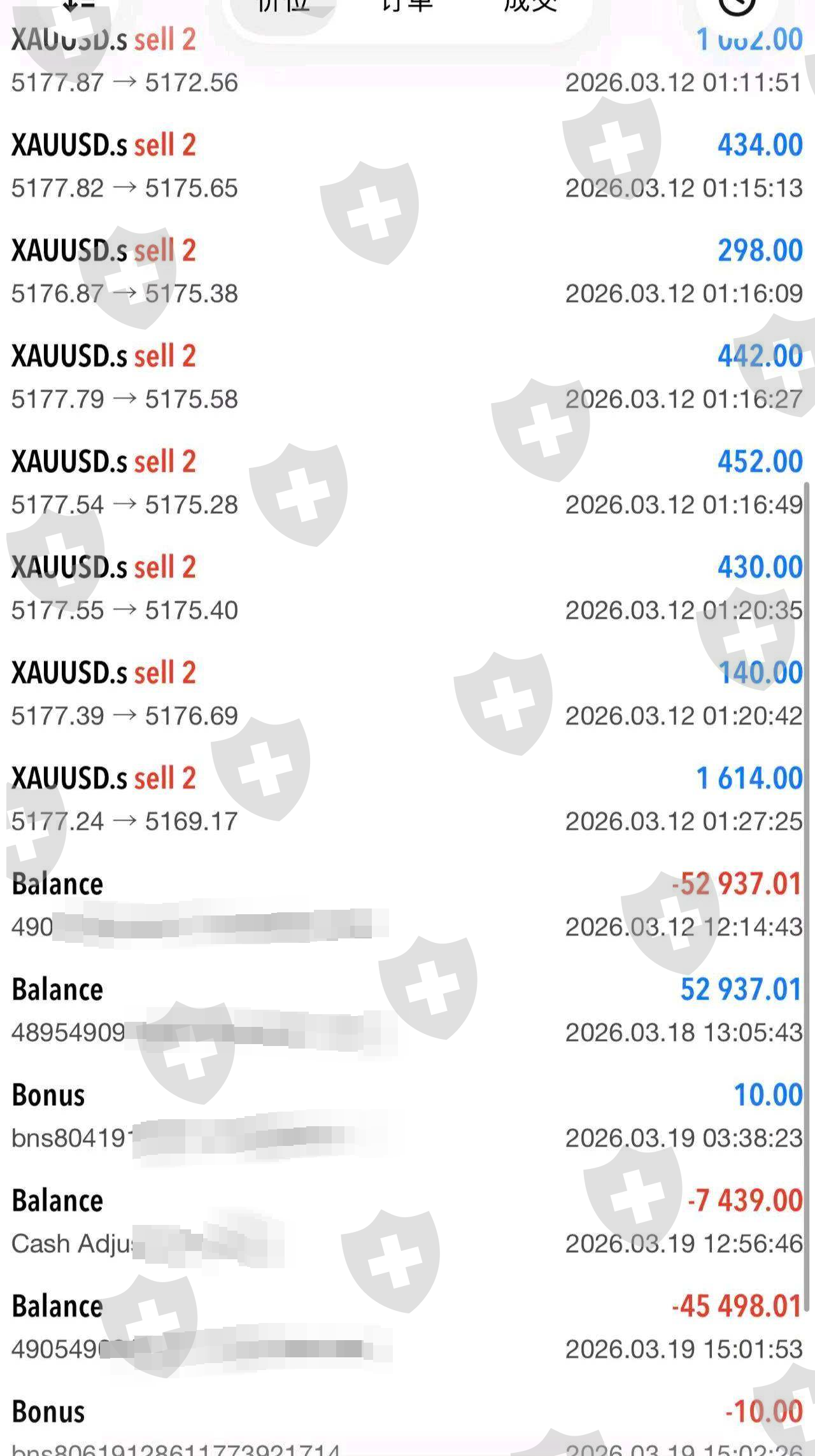The height and width of the screenshot is (1456, 815).
Task: Switch to the 成交 tab
Action: [x=530, y=6]
